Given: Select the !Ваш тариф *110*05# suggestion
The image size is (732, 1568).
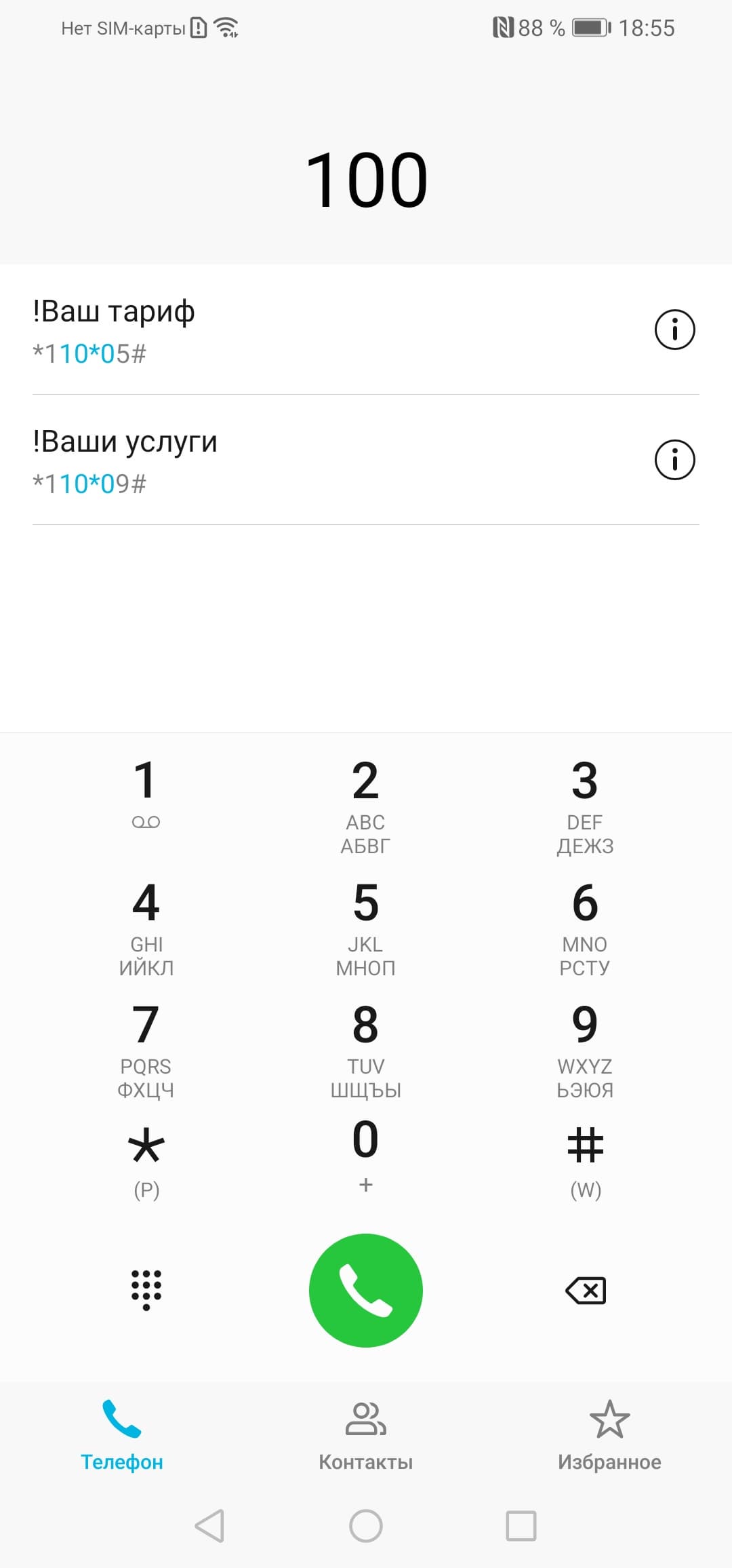Looking at the screenshot, I should tap(271, 330).
